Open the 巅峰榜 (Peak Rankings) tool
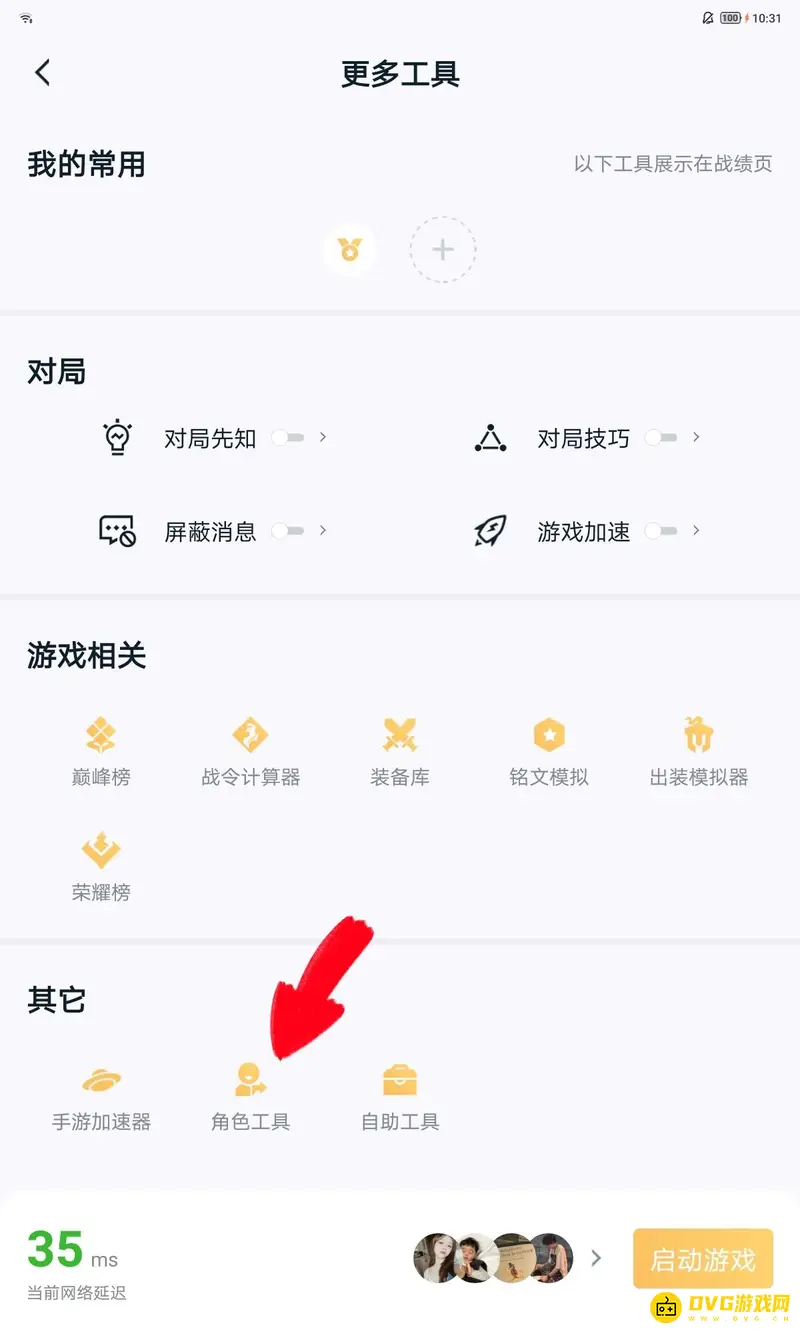800x1333 pixels. pos(100,748)
